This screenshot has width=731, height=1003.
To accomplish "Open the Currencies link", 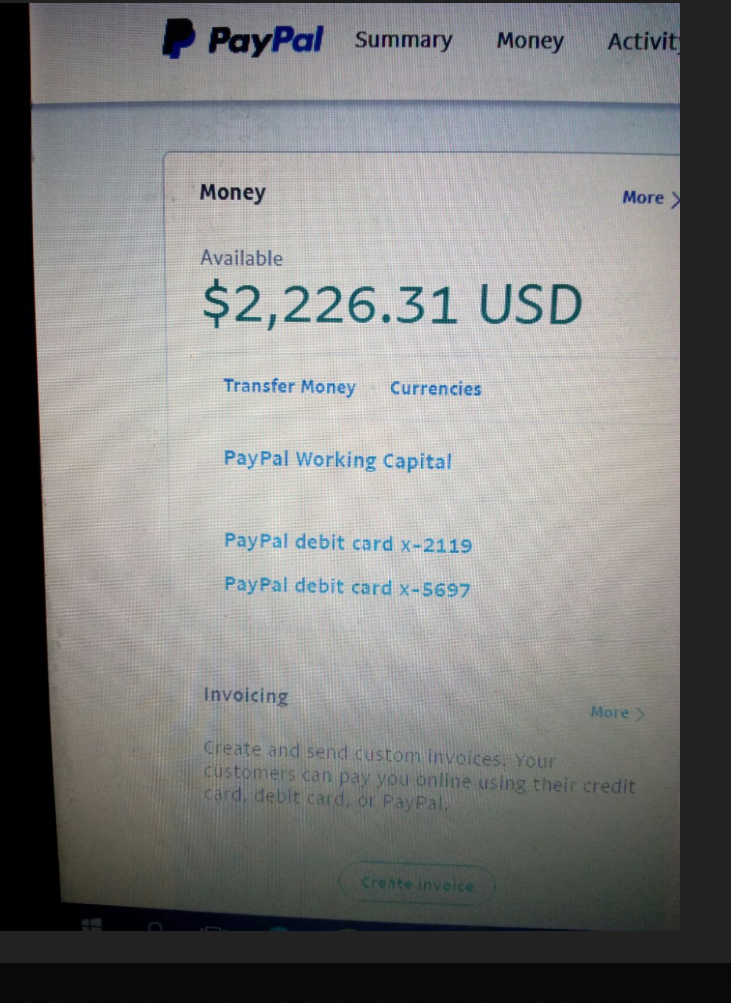I will pos(435,389).
